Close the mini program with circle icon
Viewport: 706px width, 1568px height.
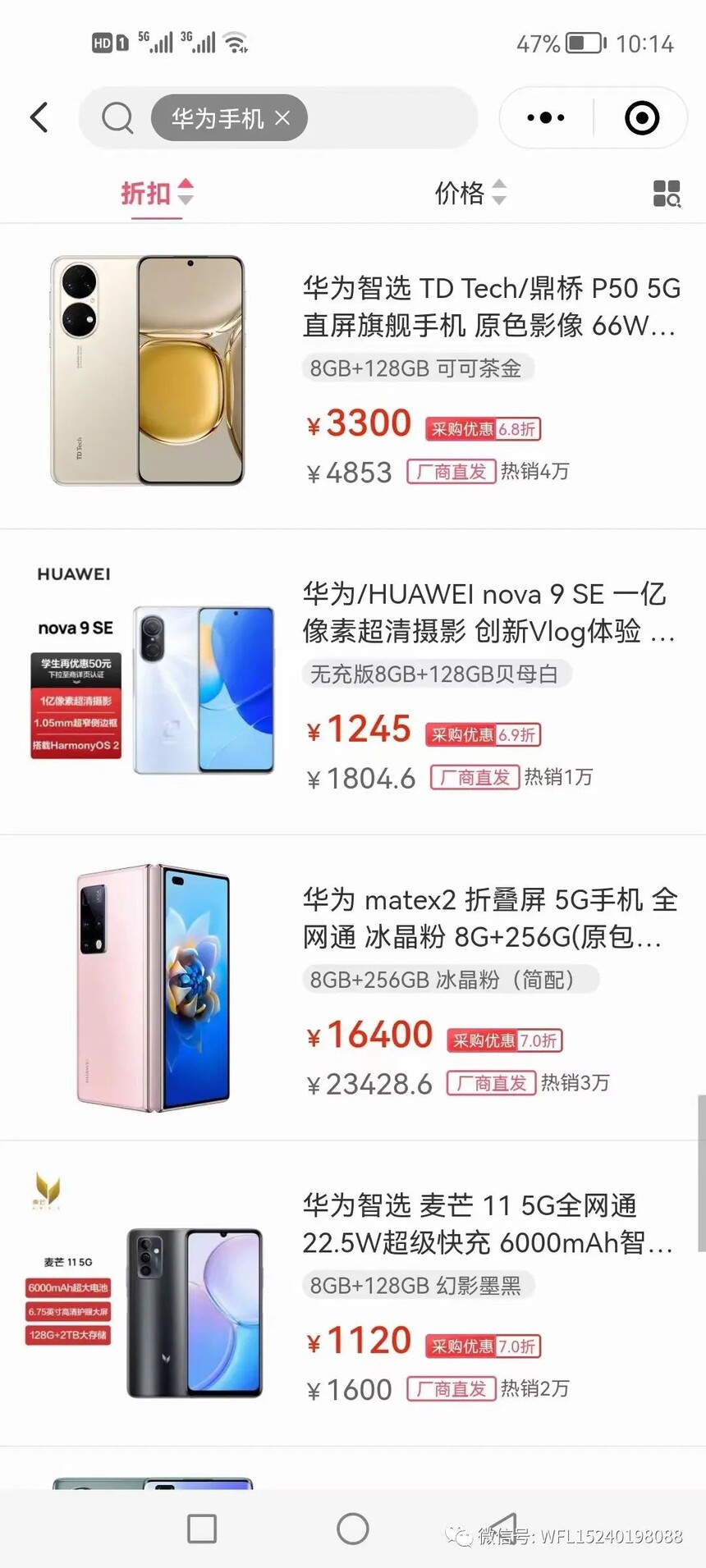click(642, 117)
